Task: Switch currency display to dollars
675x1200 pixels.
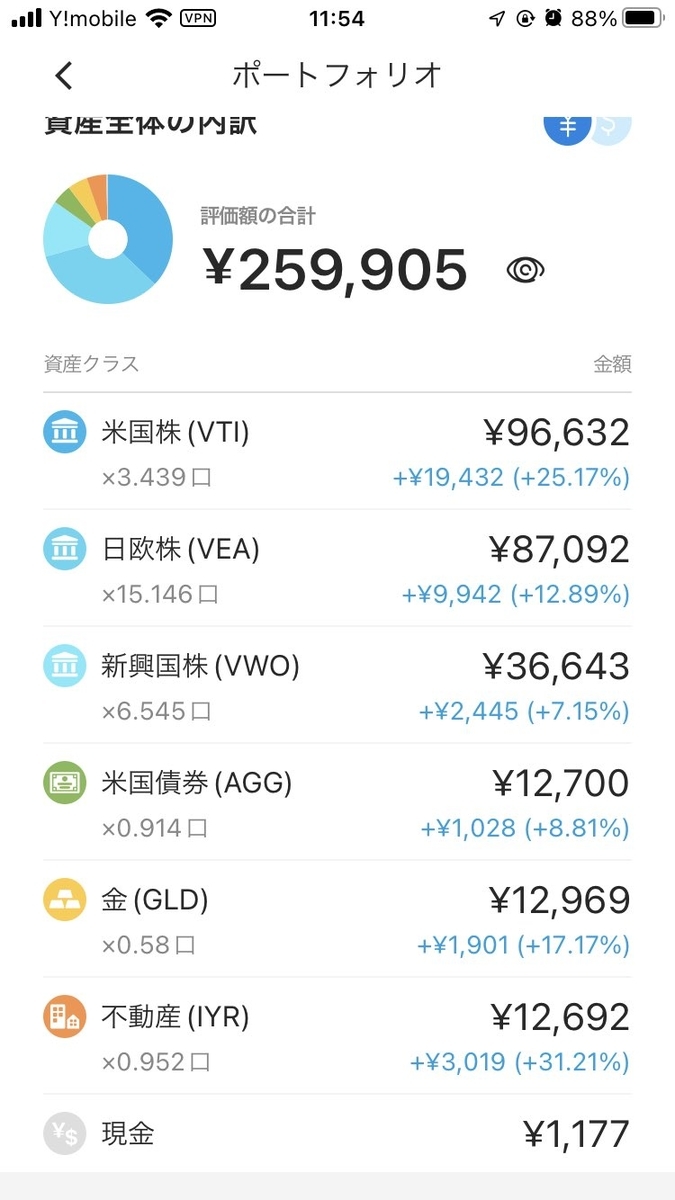Action: [612, 128]
